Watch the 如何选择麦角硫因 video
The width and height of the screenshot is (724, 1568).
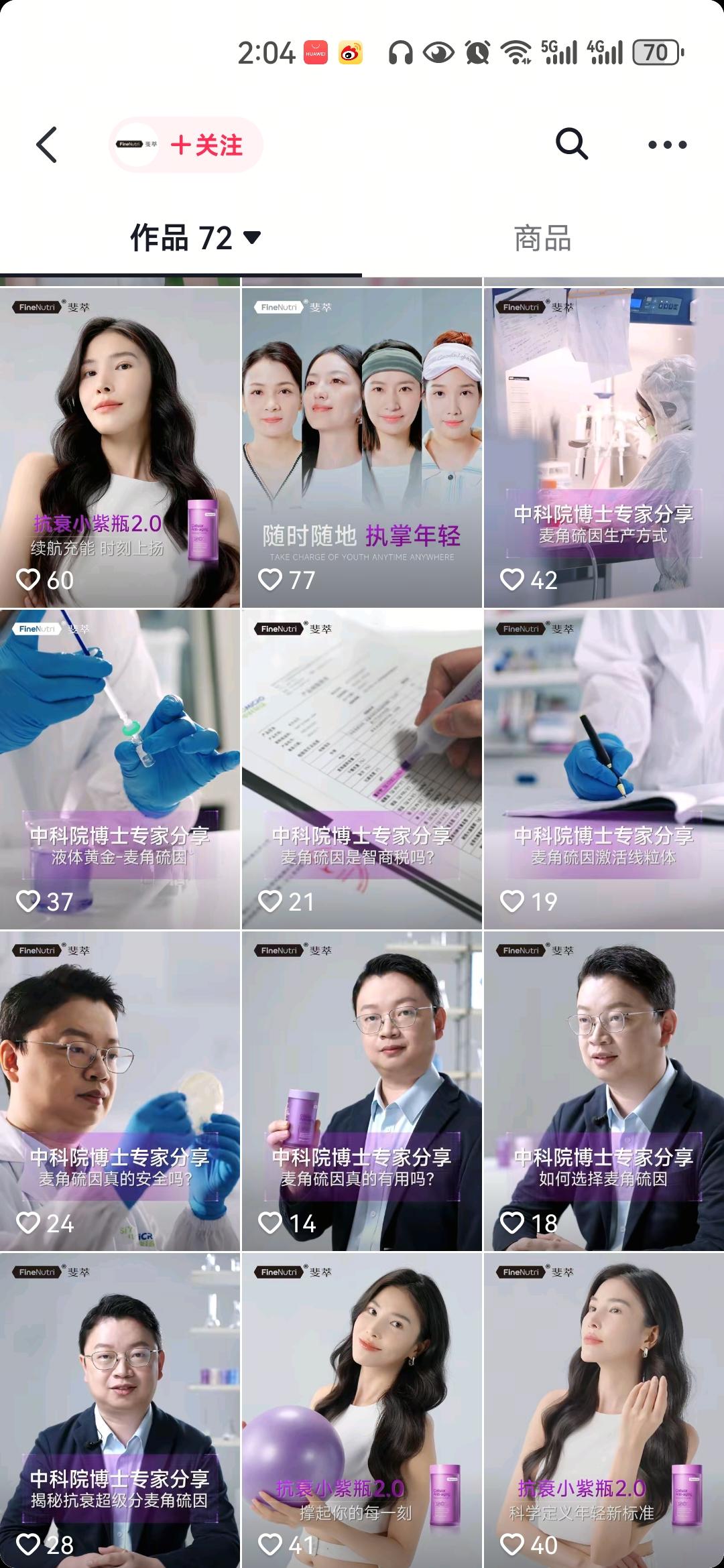tap(603, 1091)
